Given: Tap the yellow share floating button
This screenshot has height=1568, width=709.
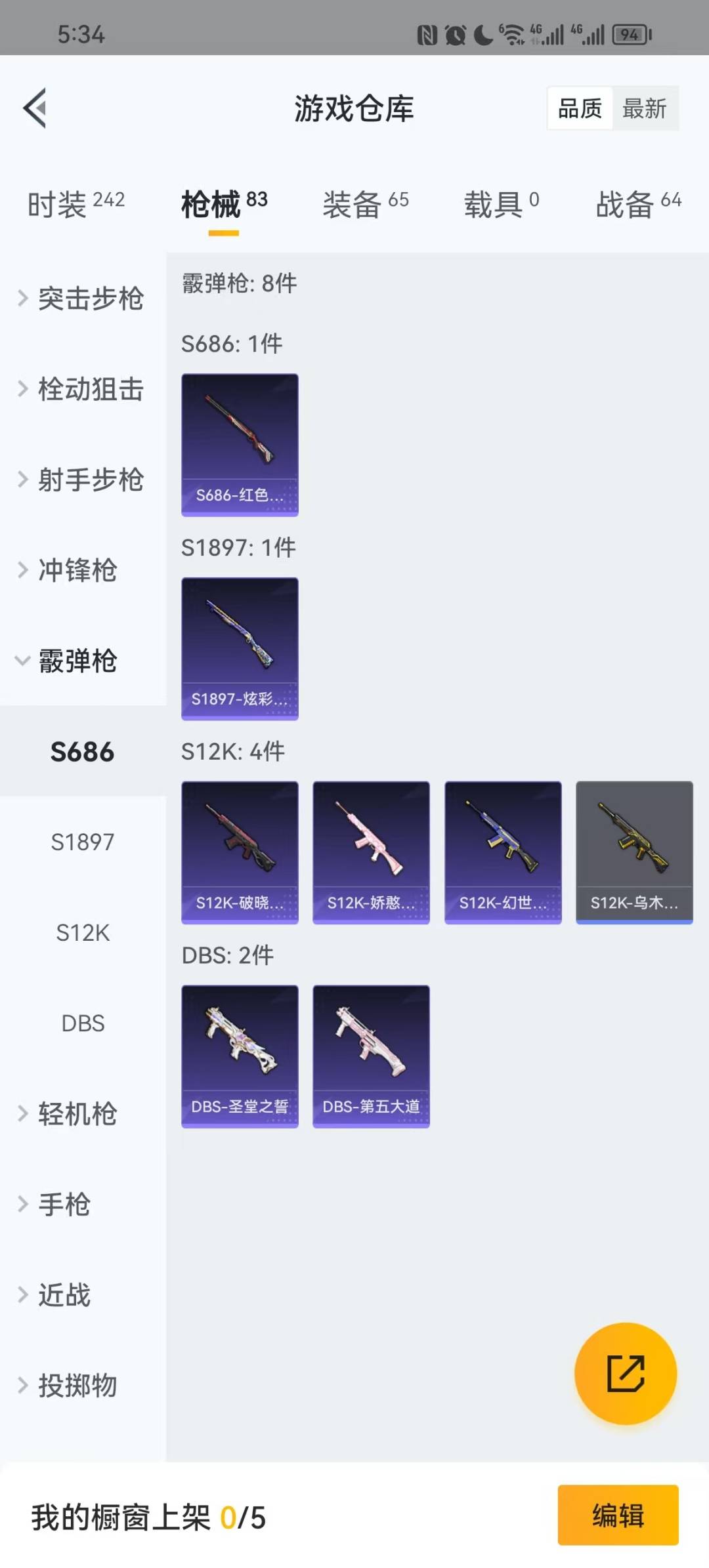Looking at the screenshot, I should 625,1374.
